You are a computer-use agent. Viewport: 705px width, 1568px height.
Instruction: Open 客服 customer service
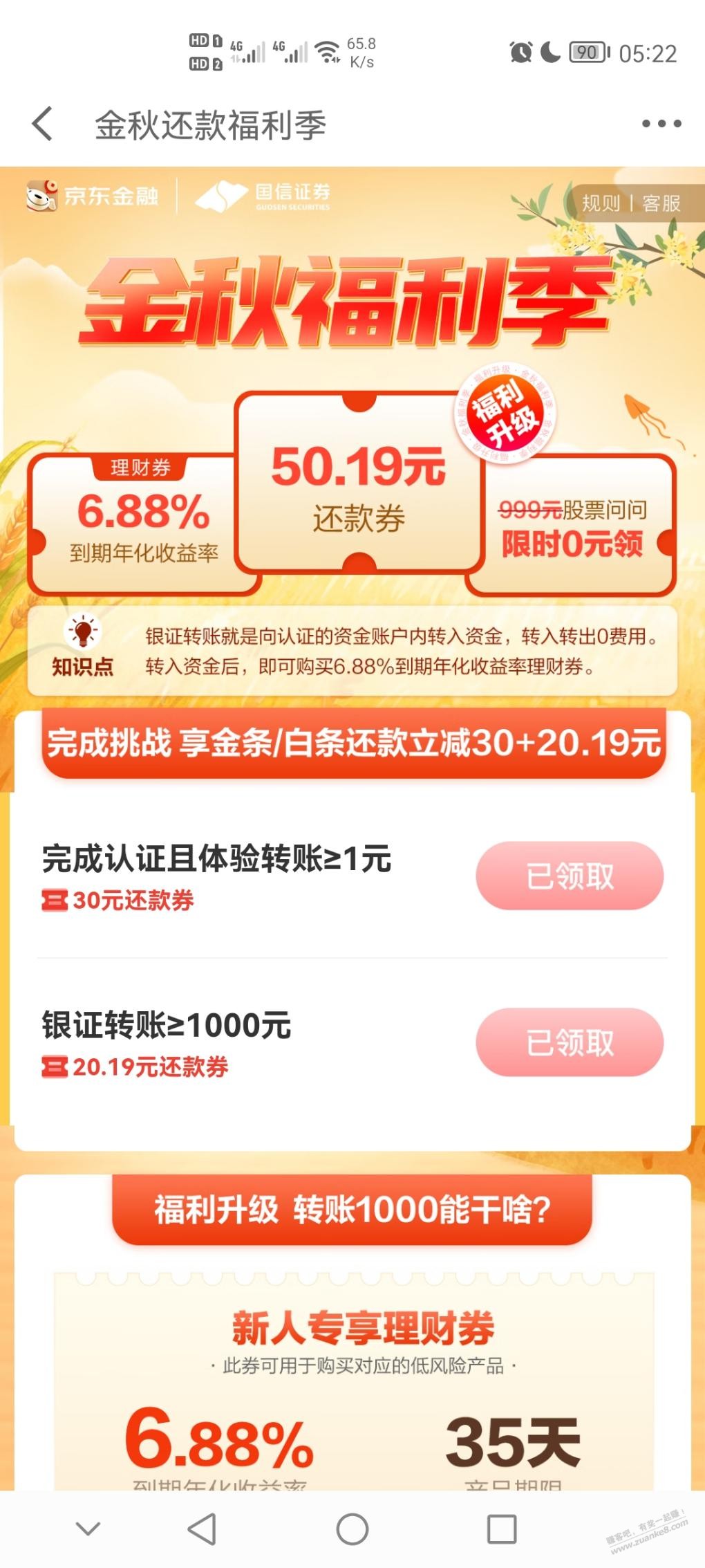[661, 203]
